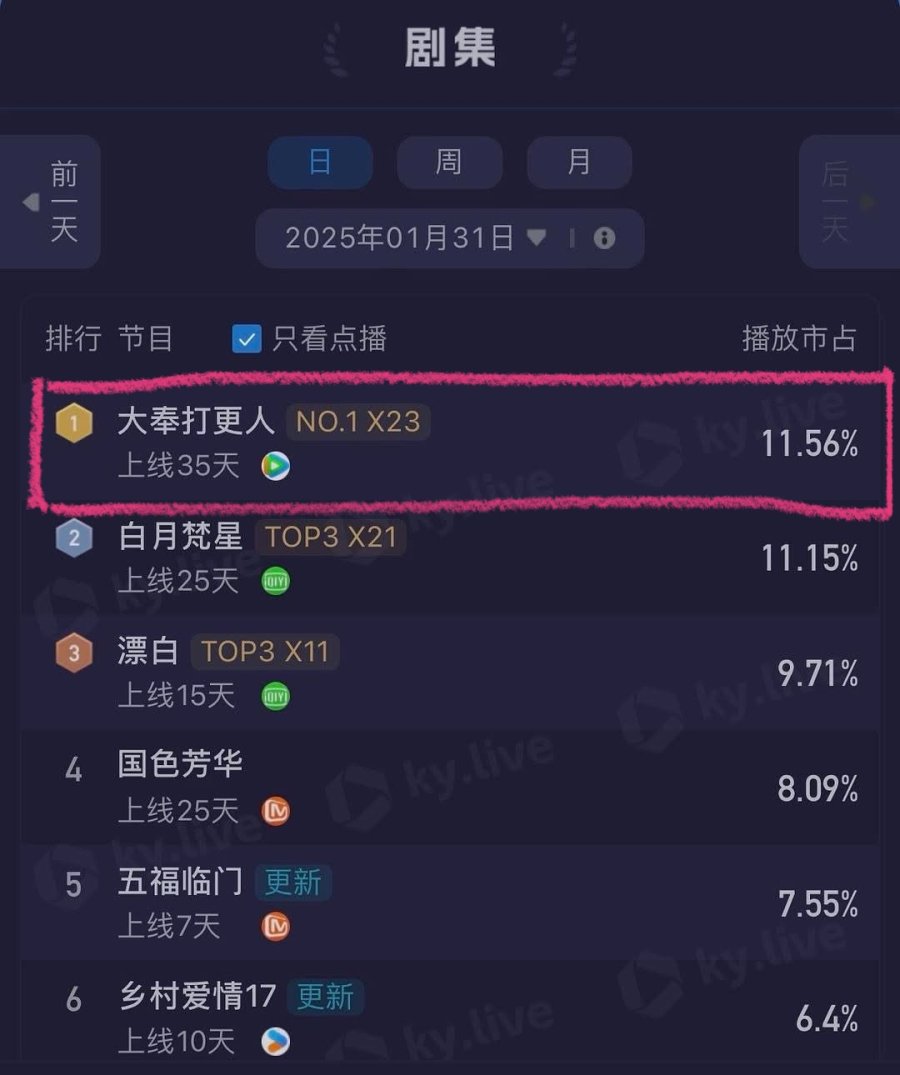Open the 国色芳华 ranking row
Image resolution: width=900 pixels, height=1075 pixels.
(450, 787)
